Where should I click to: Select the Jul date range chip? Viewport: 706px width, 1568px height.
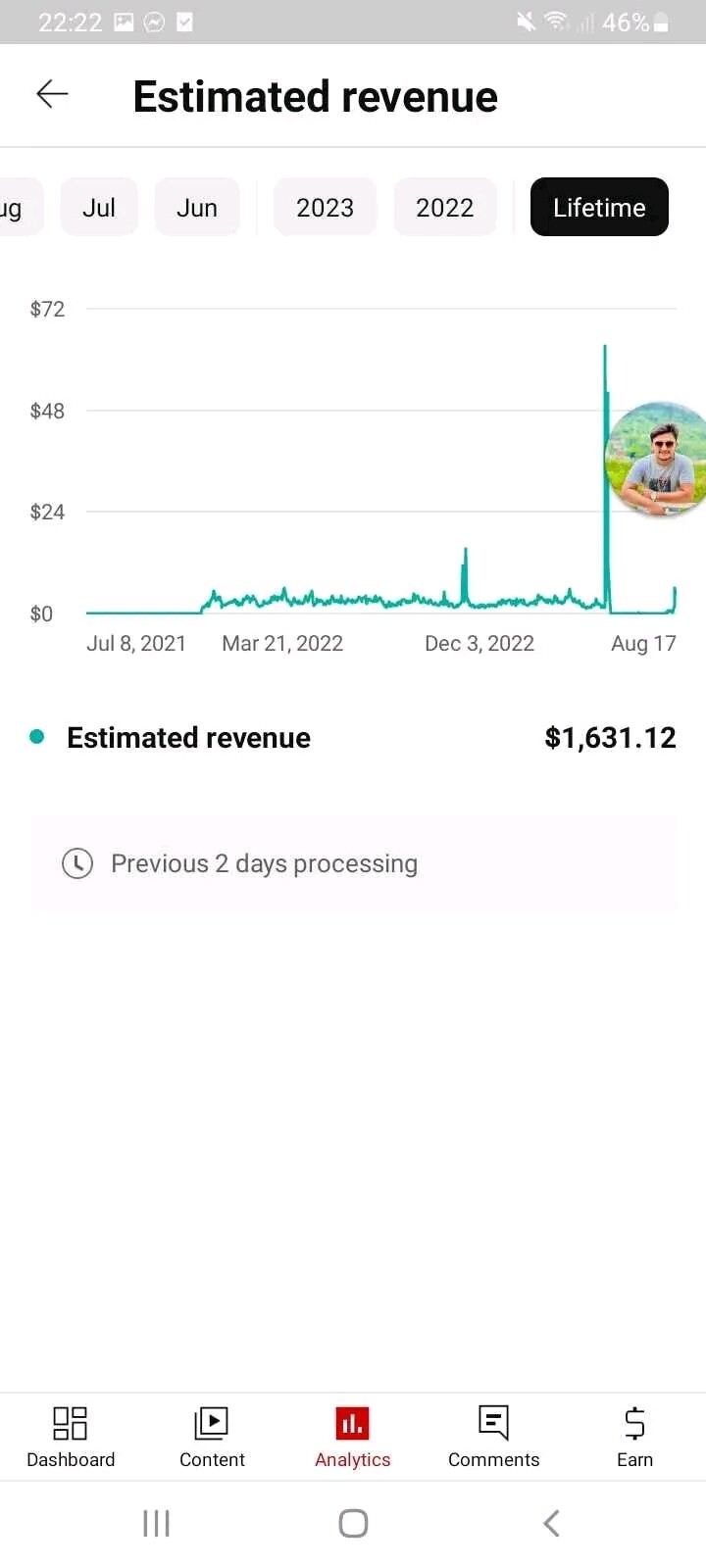pos(99,207)
